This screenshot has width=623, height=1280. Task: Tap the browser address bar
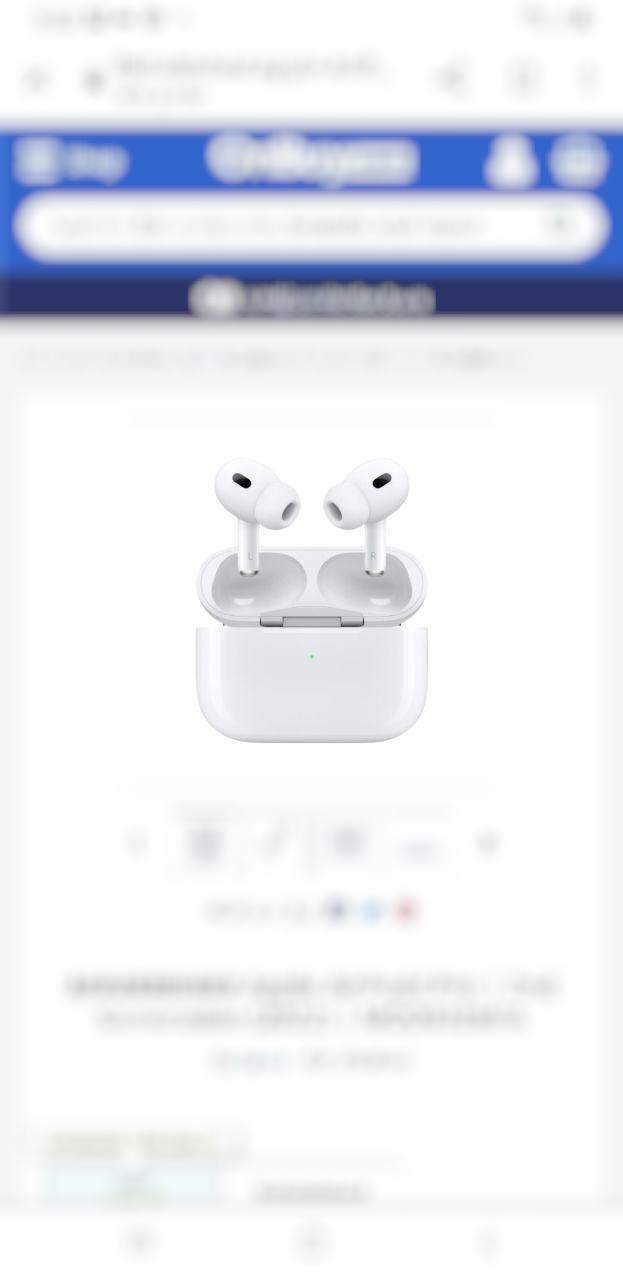coord(250,80)
